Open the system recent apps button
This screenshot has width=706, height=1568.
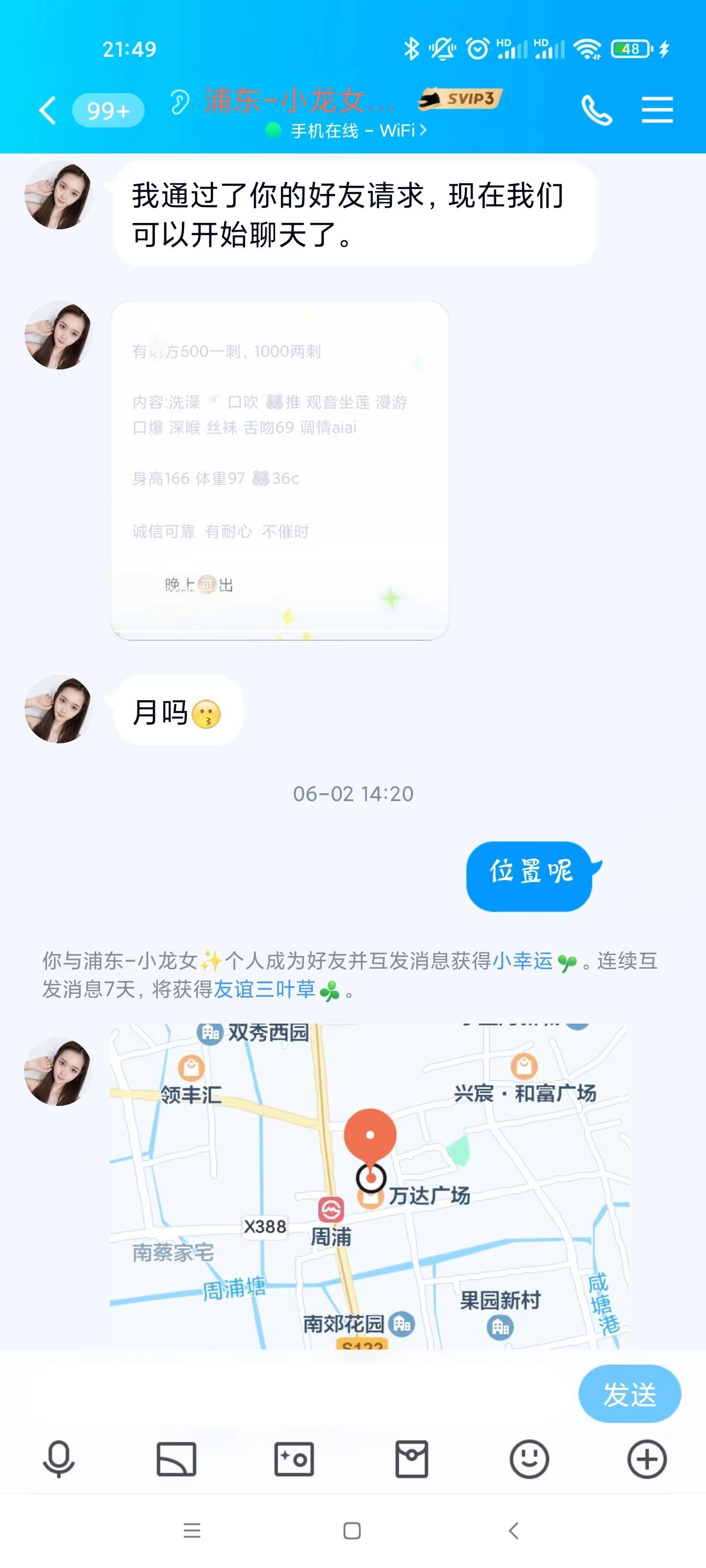tap(192, 1530)
